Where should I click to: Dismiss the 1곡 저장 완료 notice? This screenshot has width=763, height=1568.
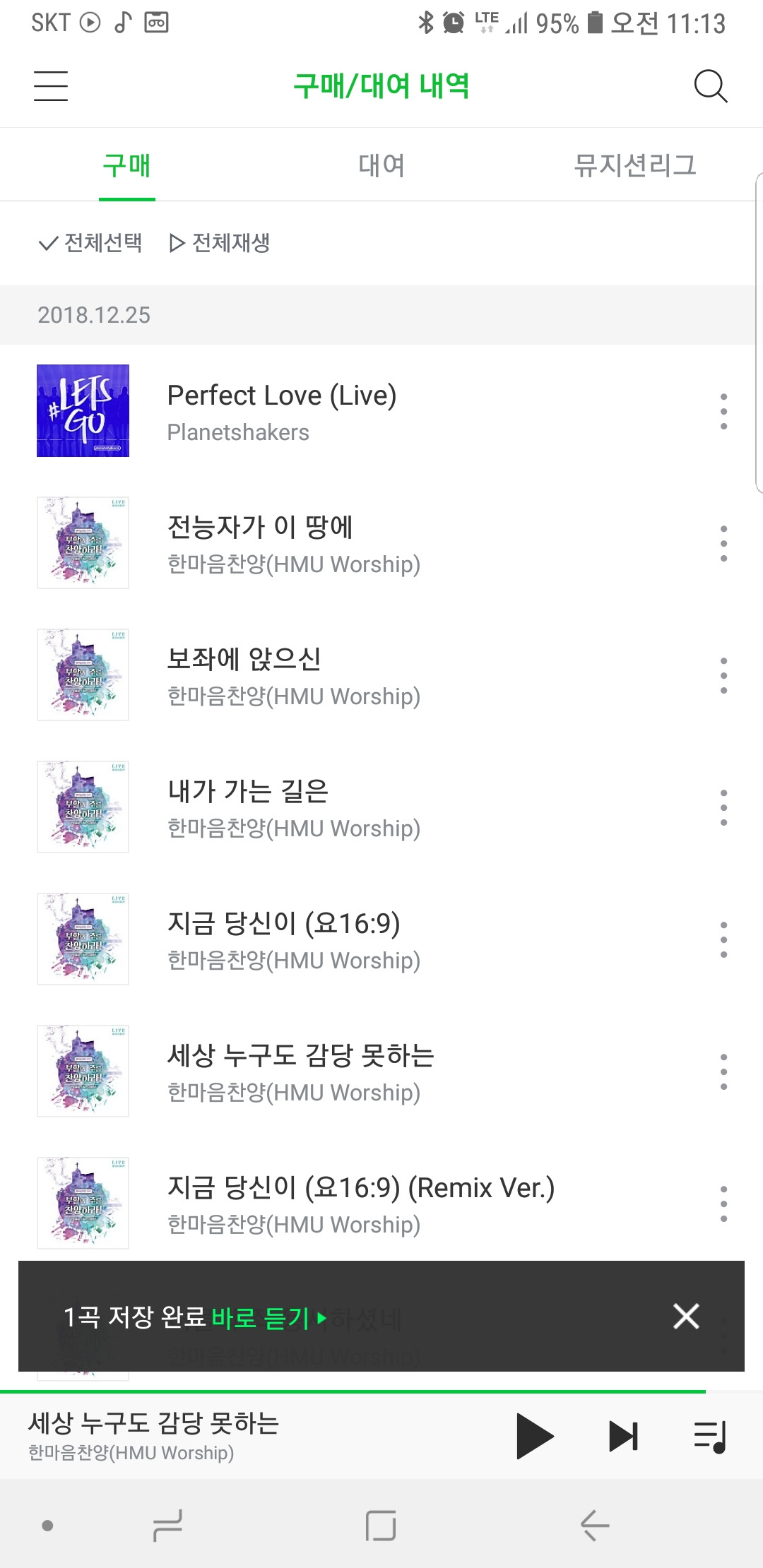click(686, 1316)
